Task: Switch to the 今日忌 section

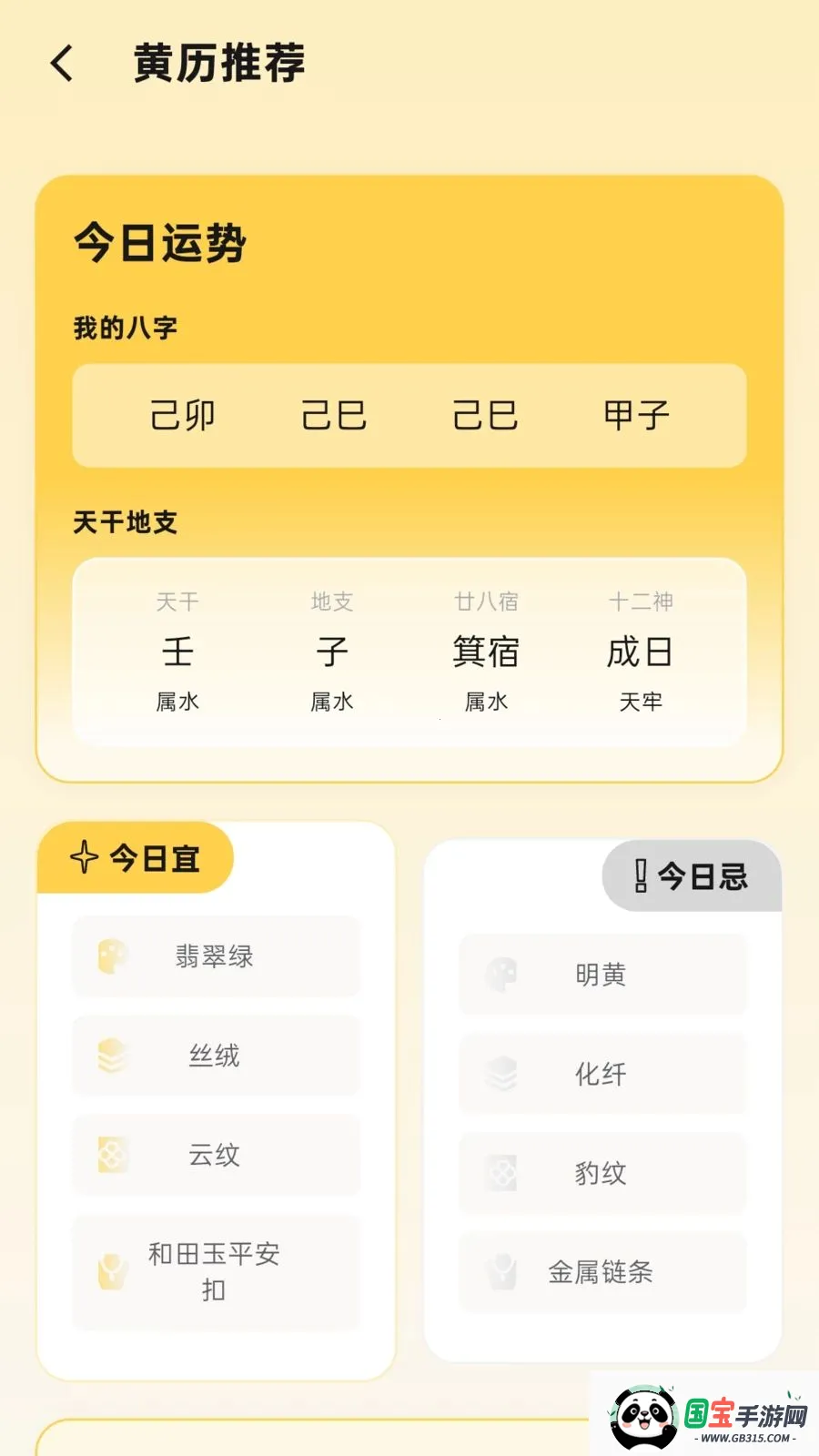Action: pyautogui.click(x=692, y=877)
